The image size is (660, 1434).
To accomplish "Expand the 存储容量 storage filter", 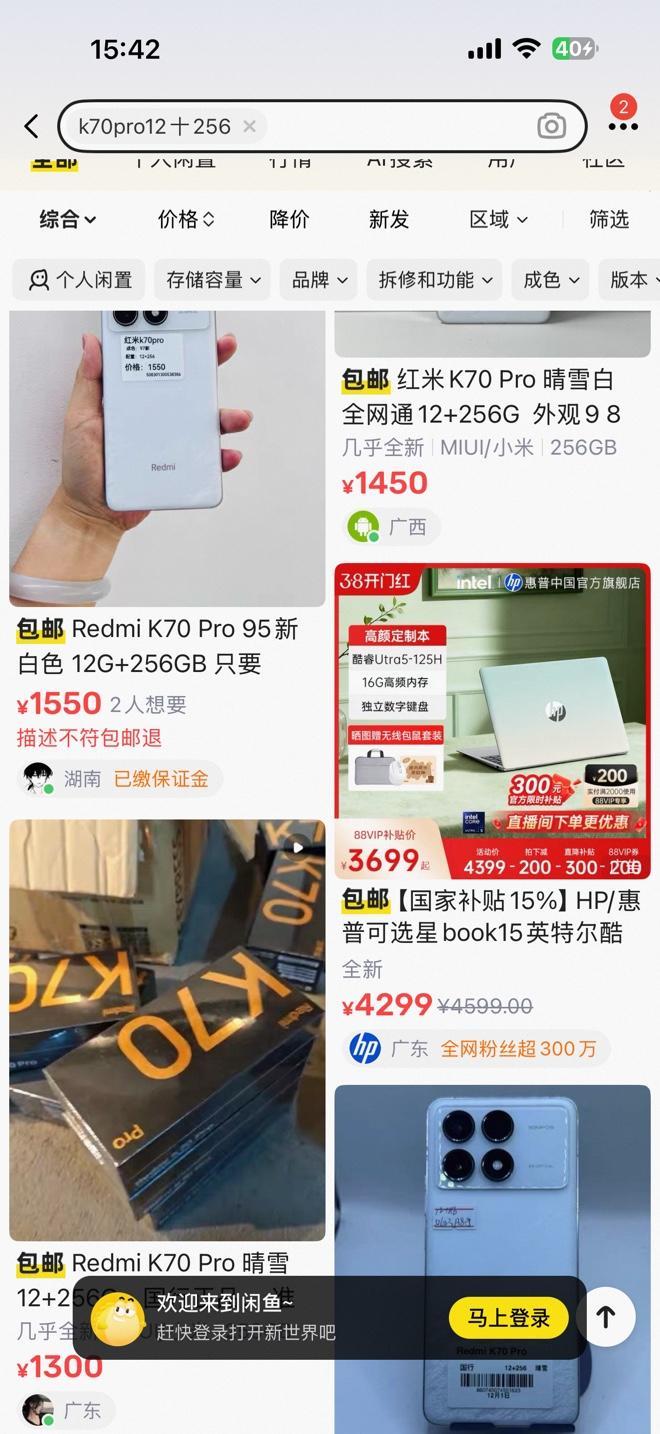I will pyautogui.click(x=214, y=280).
